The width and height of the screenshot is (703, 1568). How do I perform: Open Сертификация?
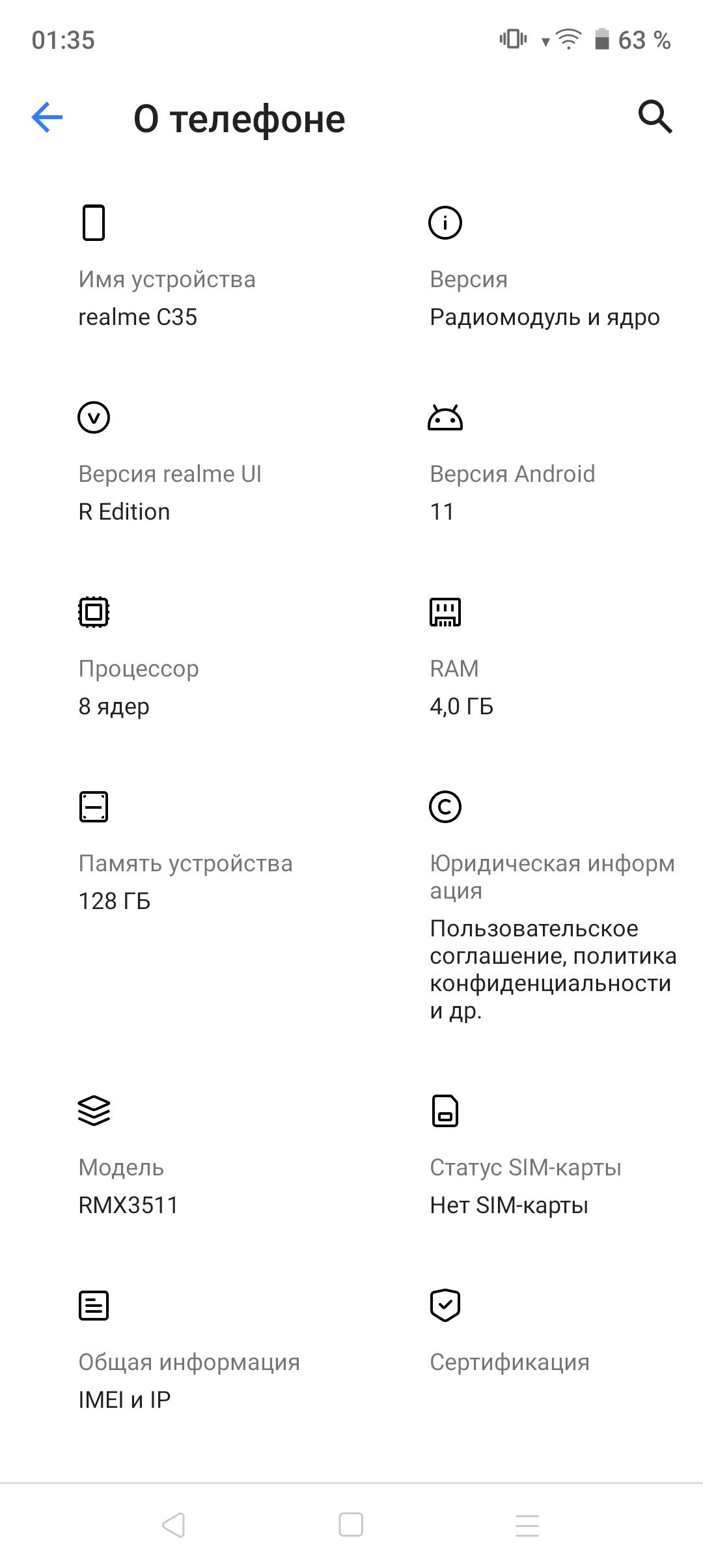pyautogui.click(x=509, y=1361)
